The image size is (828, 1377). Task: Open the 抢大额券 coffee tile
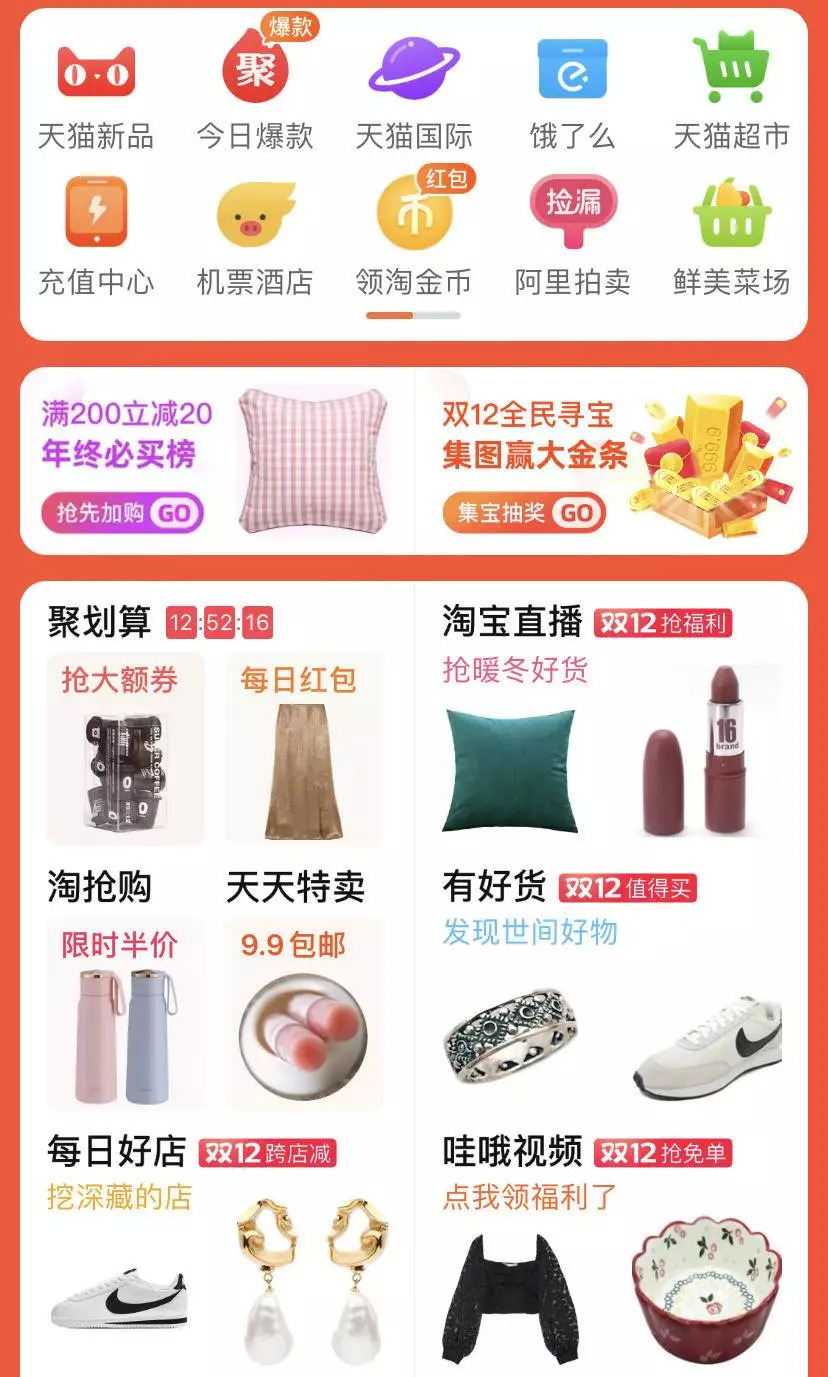pyautogui.click(x=126, y=749)
